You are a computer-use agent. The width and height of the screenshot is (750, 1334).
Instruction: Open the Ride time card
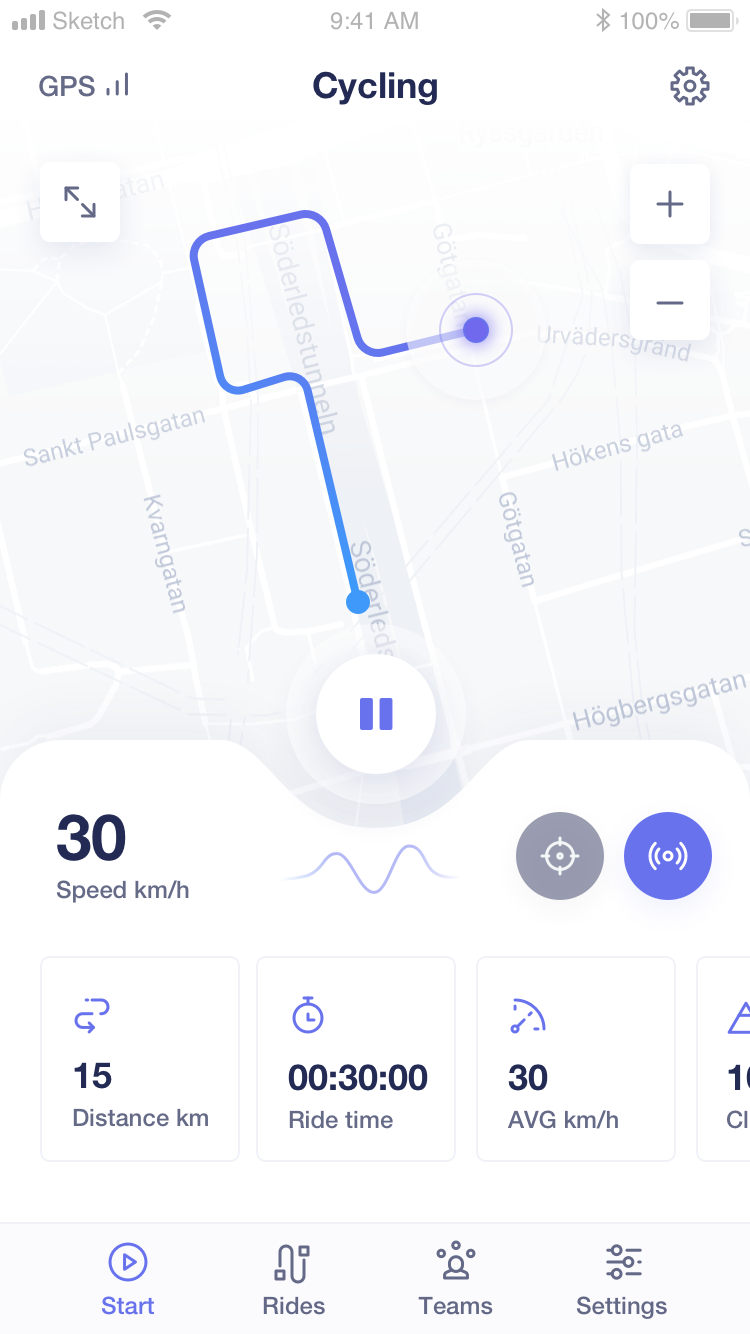[x=356, y=1059]
